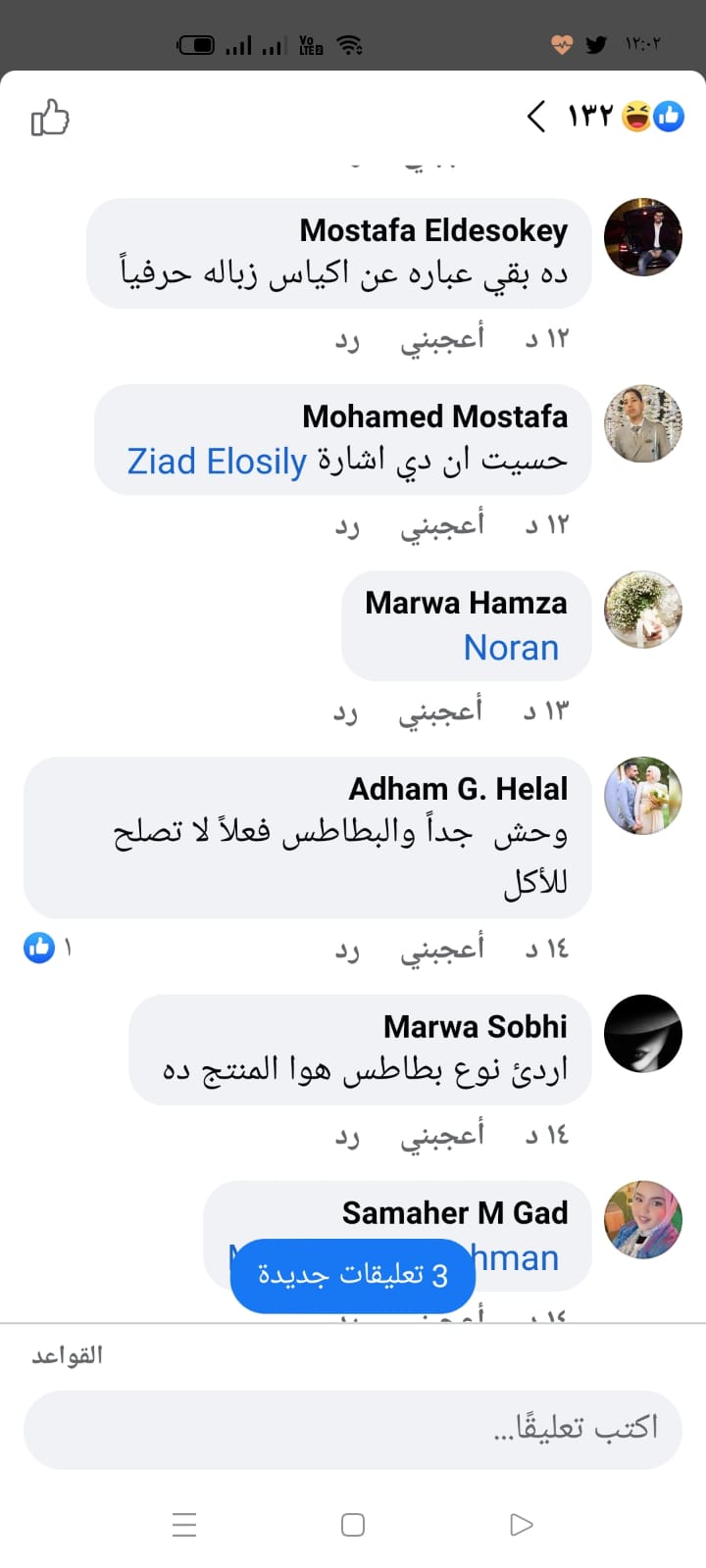View who liked Adham G. Helal's comment
This screenshot has height=1568, width=706.
point(47,948)
